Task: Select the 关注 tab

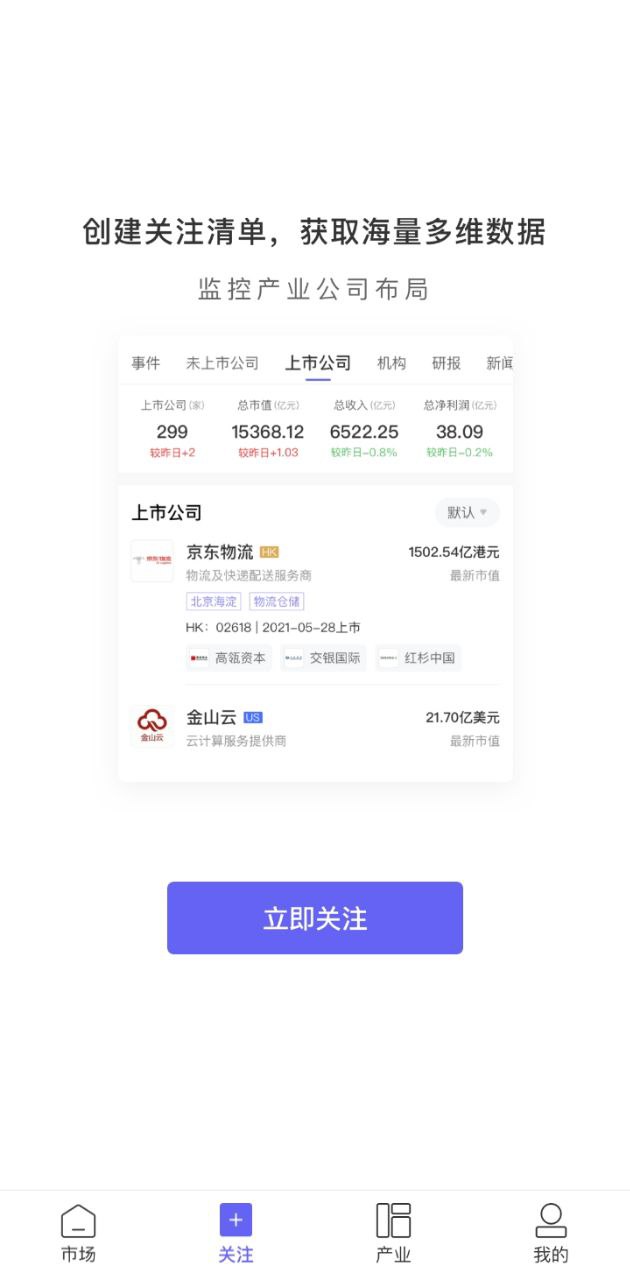Action: [236, 1234]
